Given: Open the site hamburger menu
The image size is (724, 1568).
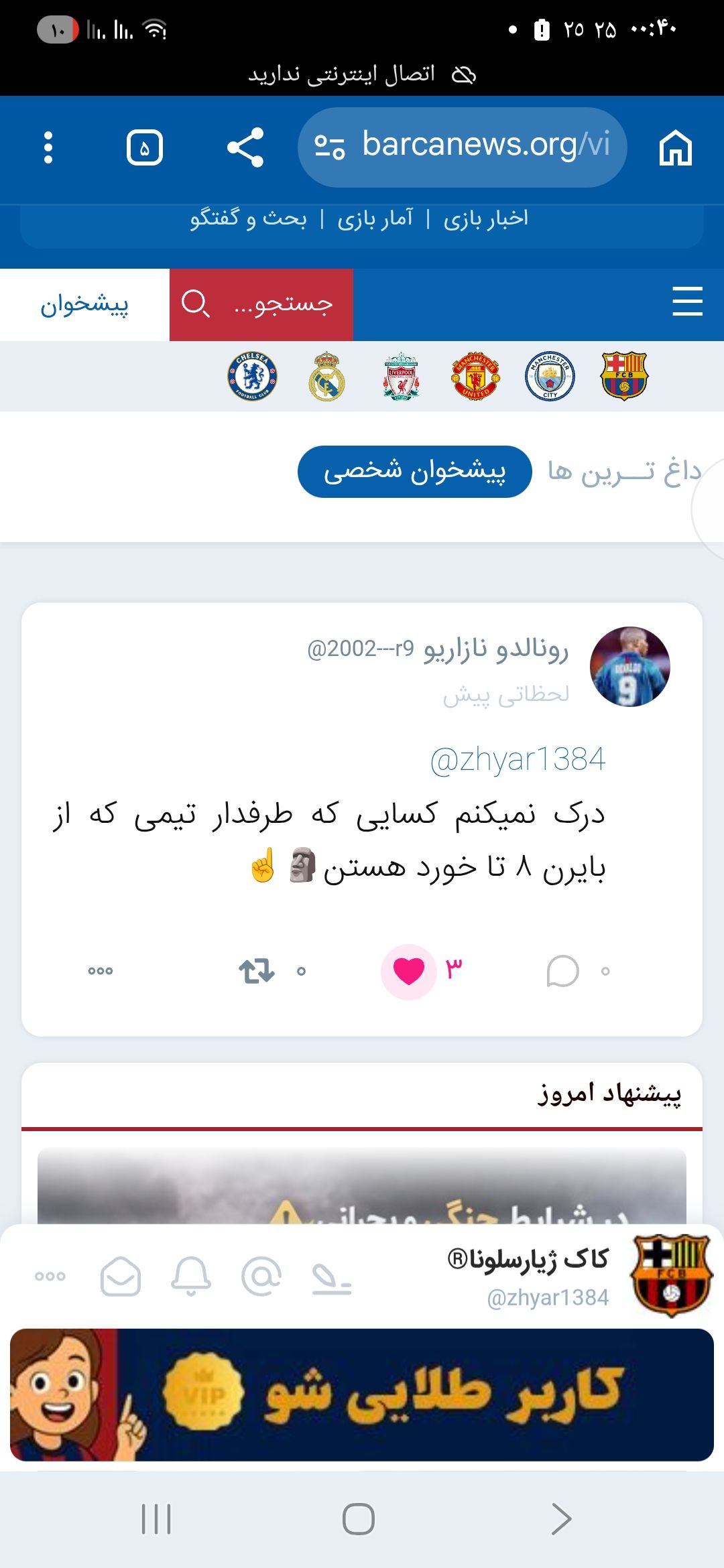Looking at the screenshot, I should (687, 301).
